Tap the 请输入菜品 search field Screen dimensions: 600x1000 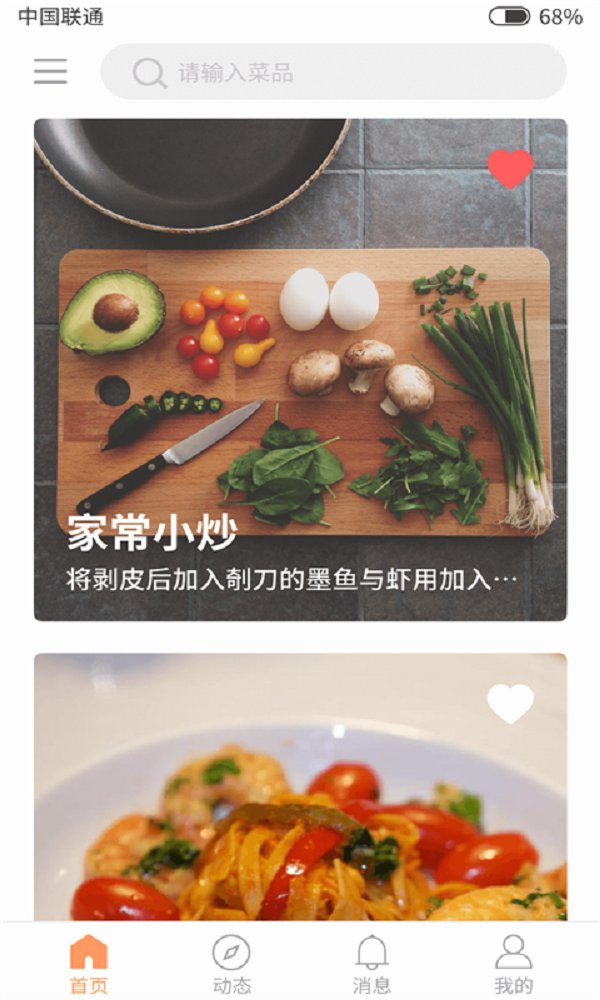click(x=333, y=72)
